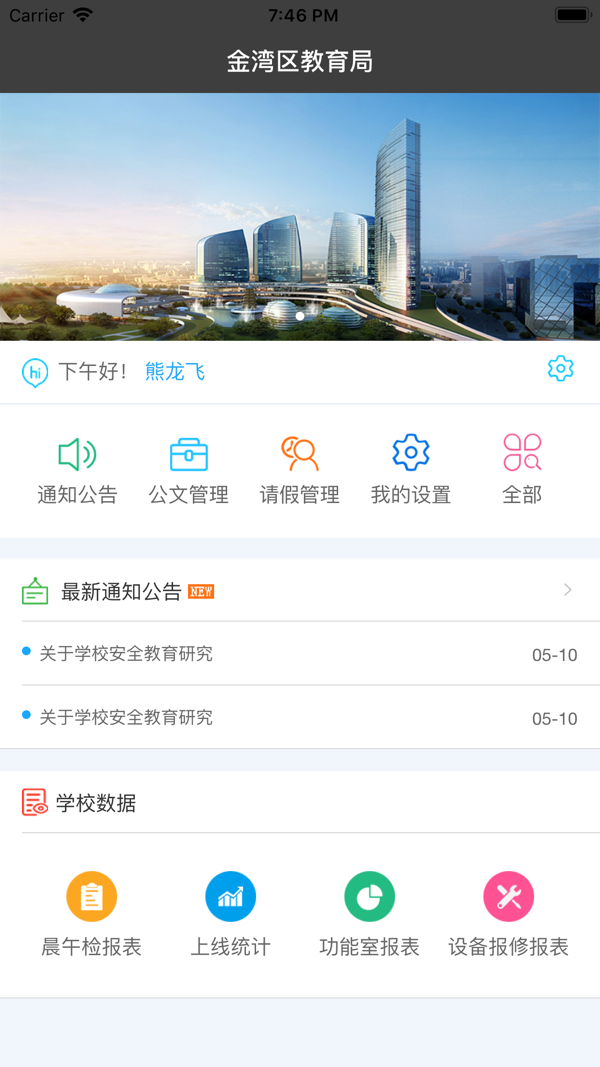Open 晨午检报表 report

tap(92, 913)
